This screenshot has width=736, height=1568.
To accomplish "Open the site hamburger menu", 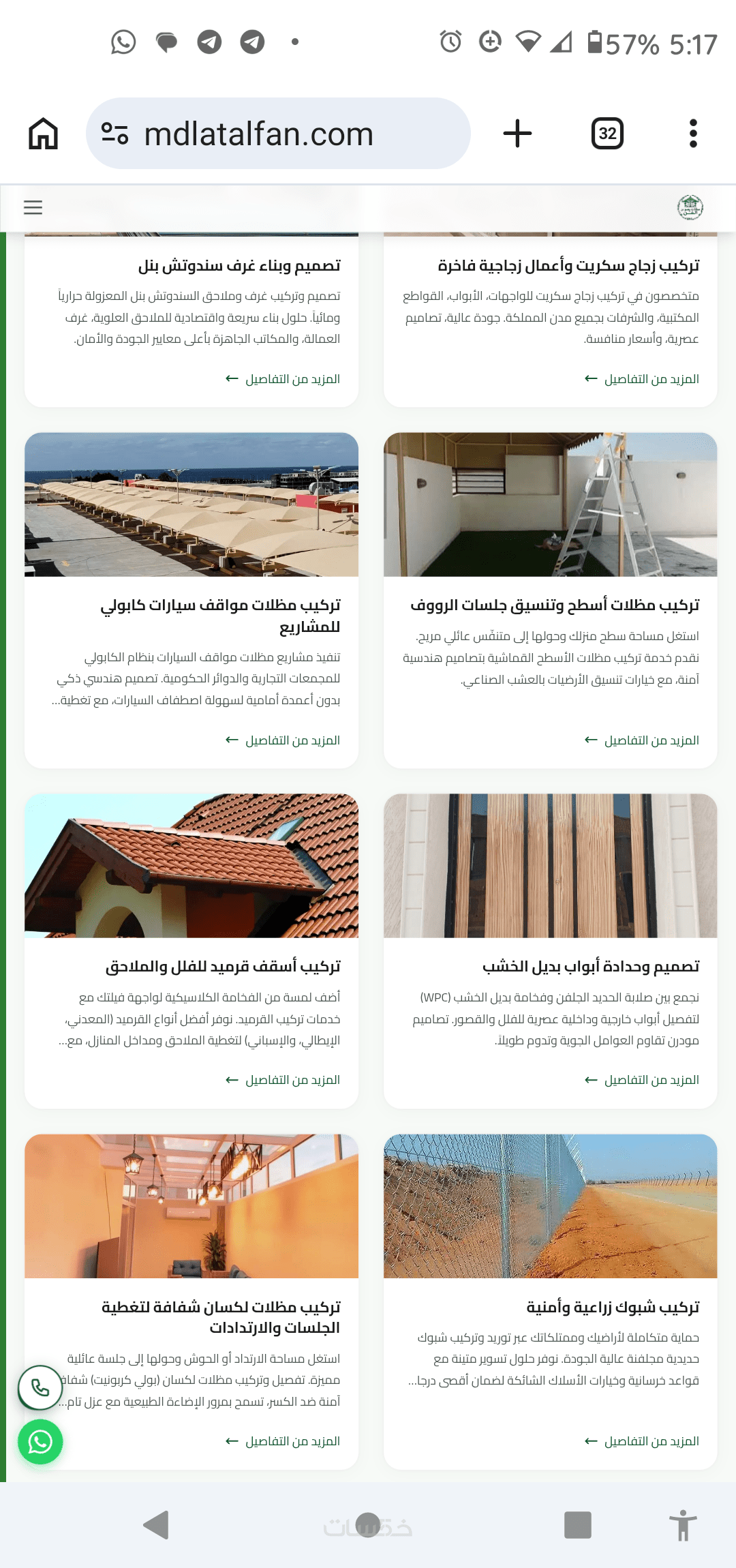I will [x=33, y=207].
